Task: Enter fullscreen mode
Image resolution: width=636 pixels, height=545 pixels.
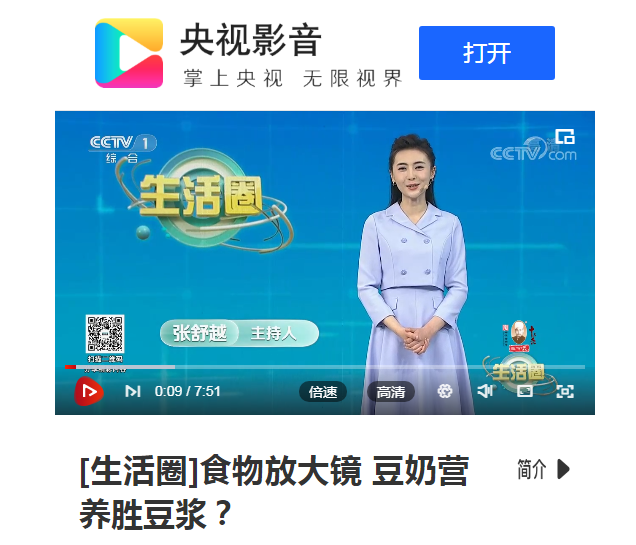Action: click(x=565, y=391)
